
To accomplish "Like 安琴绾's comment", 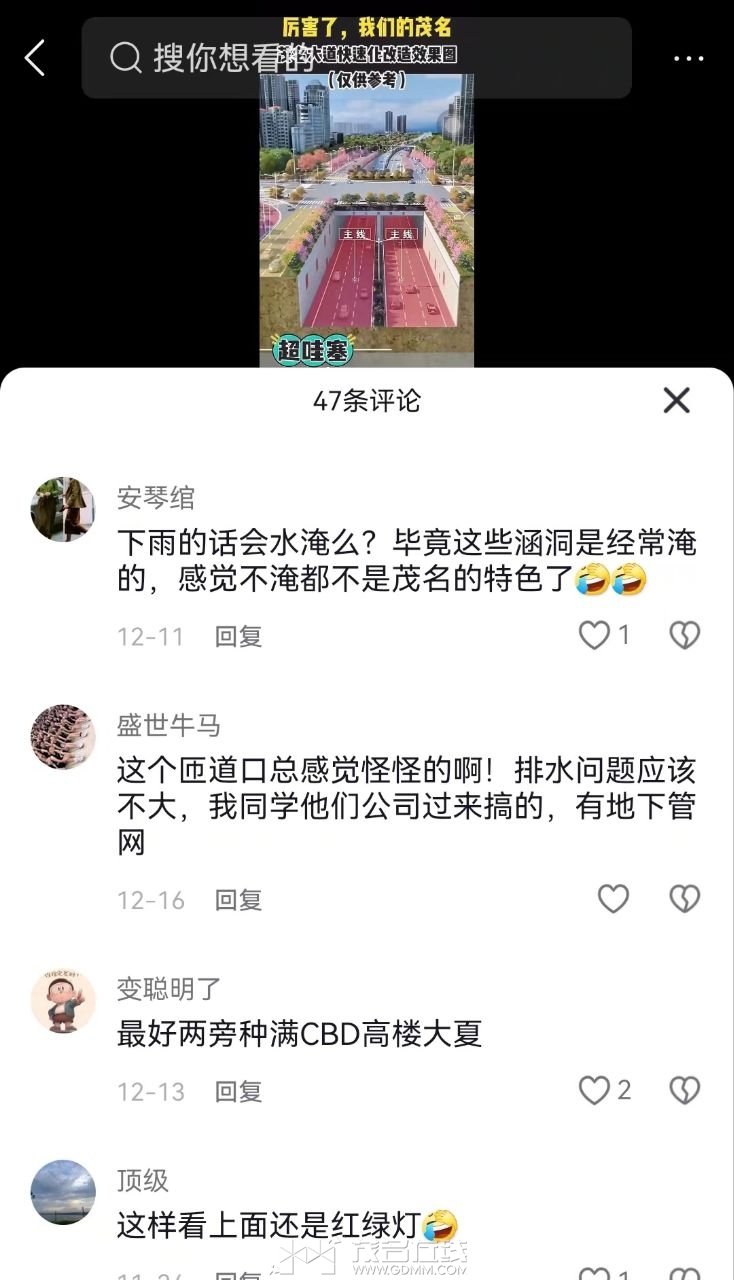I will 595,635.
